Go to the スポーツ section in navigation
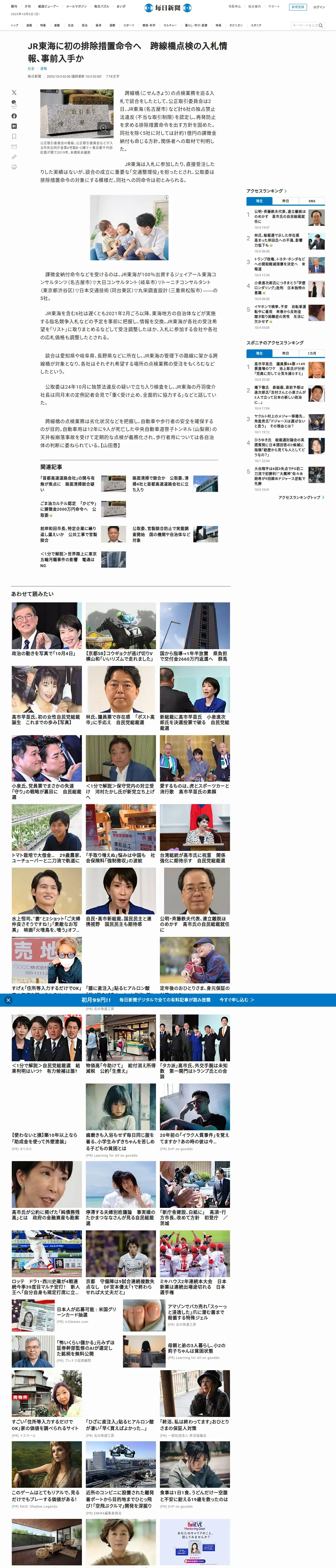This screenshot has height=1568, width=336. point(129,26)
